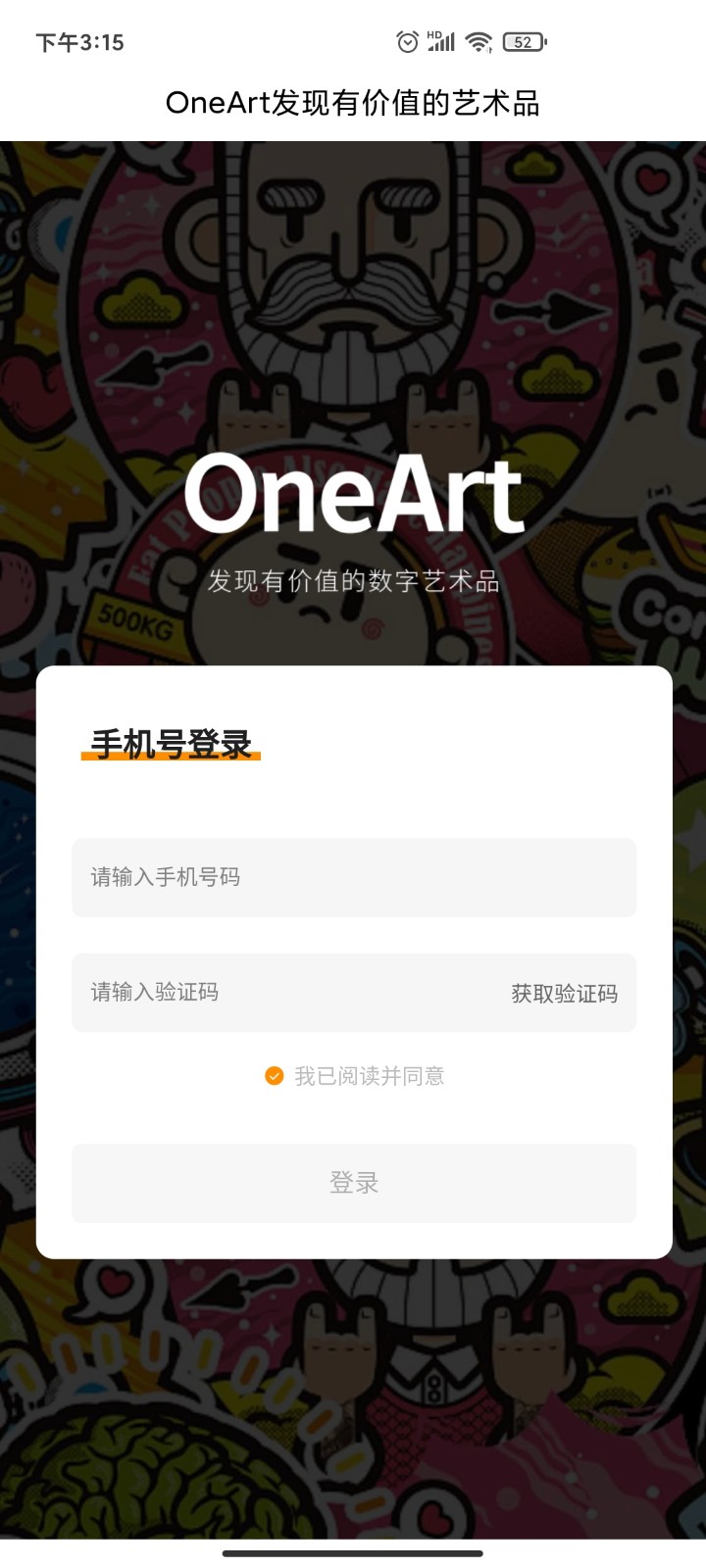Uncheck the 我已阅读并同意 agreement checkbox
This screenshot has width=706, height=1568.
275,1076
